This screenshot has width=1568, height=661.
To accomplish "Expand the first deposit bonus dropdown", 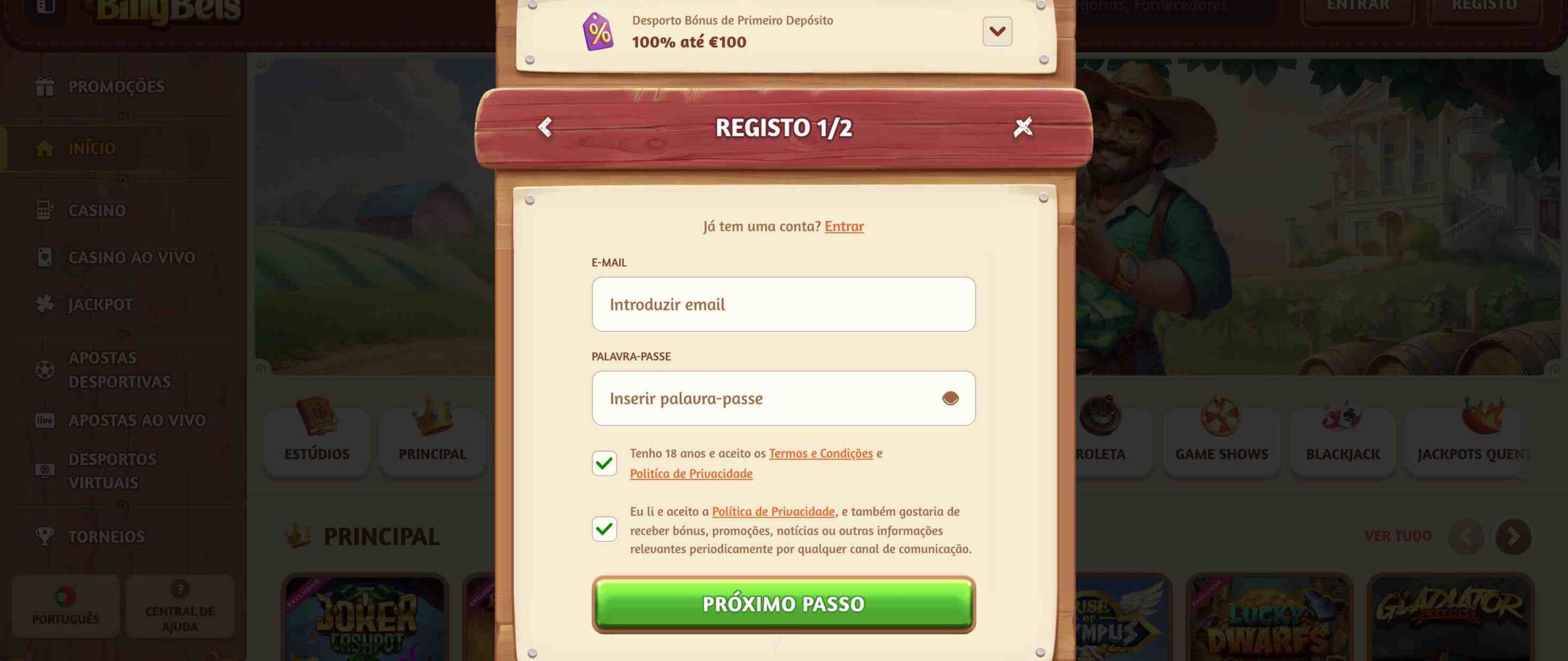I will [x=997, y=31].
